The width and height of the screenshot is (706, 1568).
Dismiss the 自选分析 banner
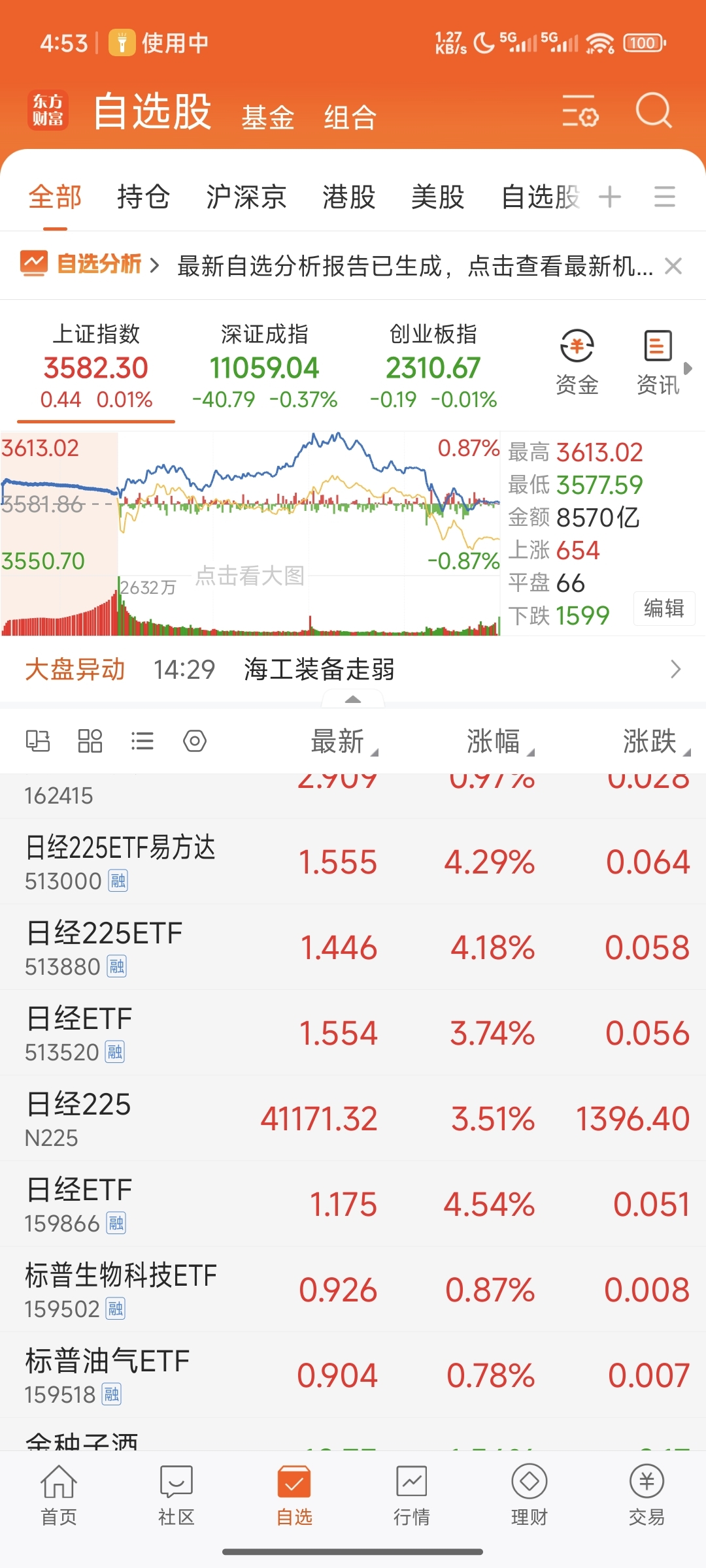pos(673,266)
